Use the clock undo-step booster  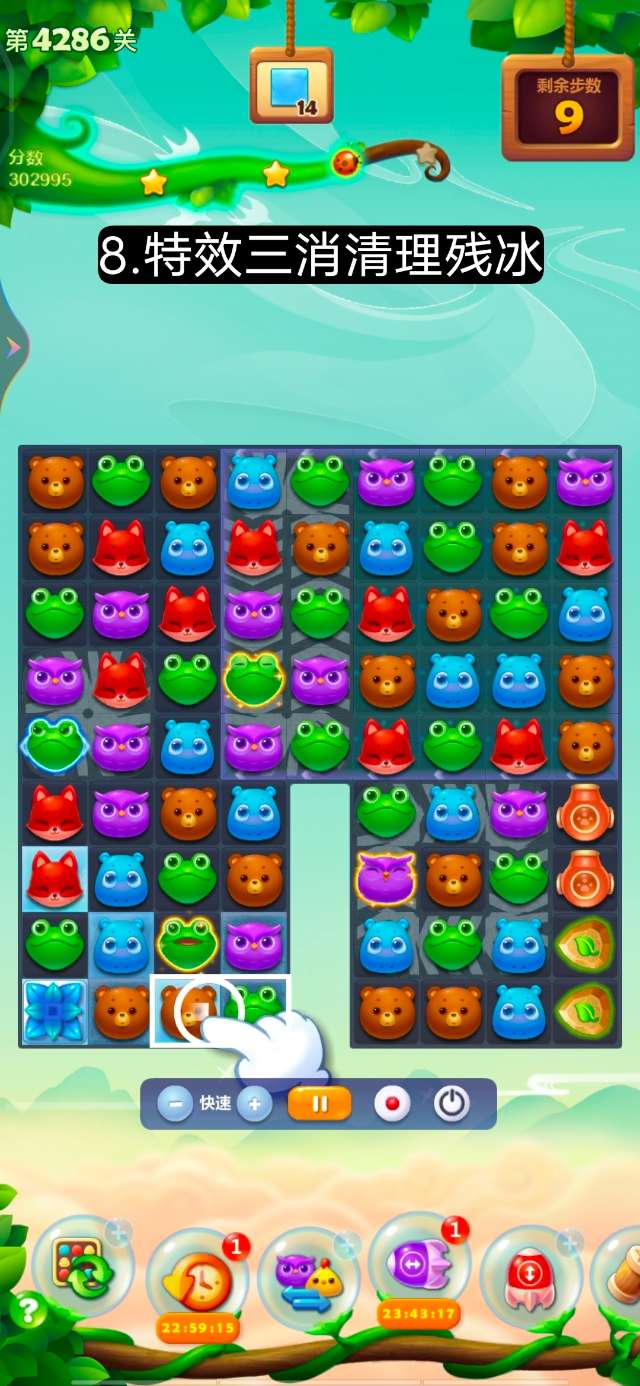pyautogui.click(x=197, y=1280)
